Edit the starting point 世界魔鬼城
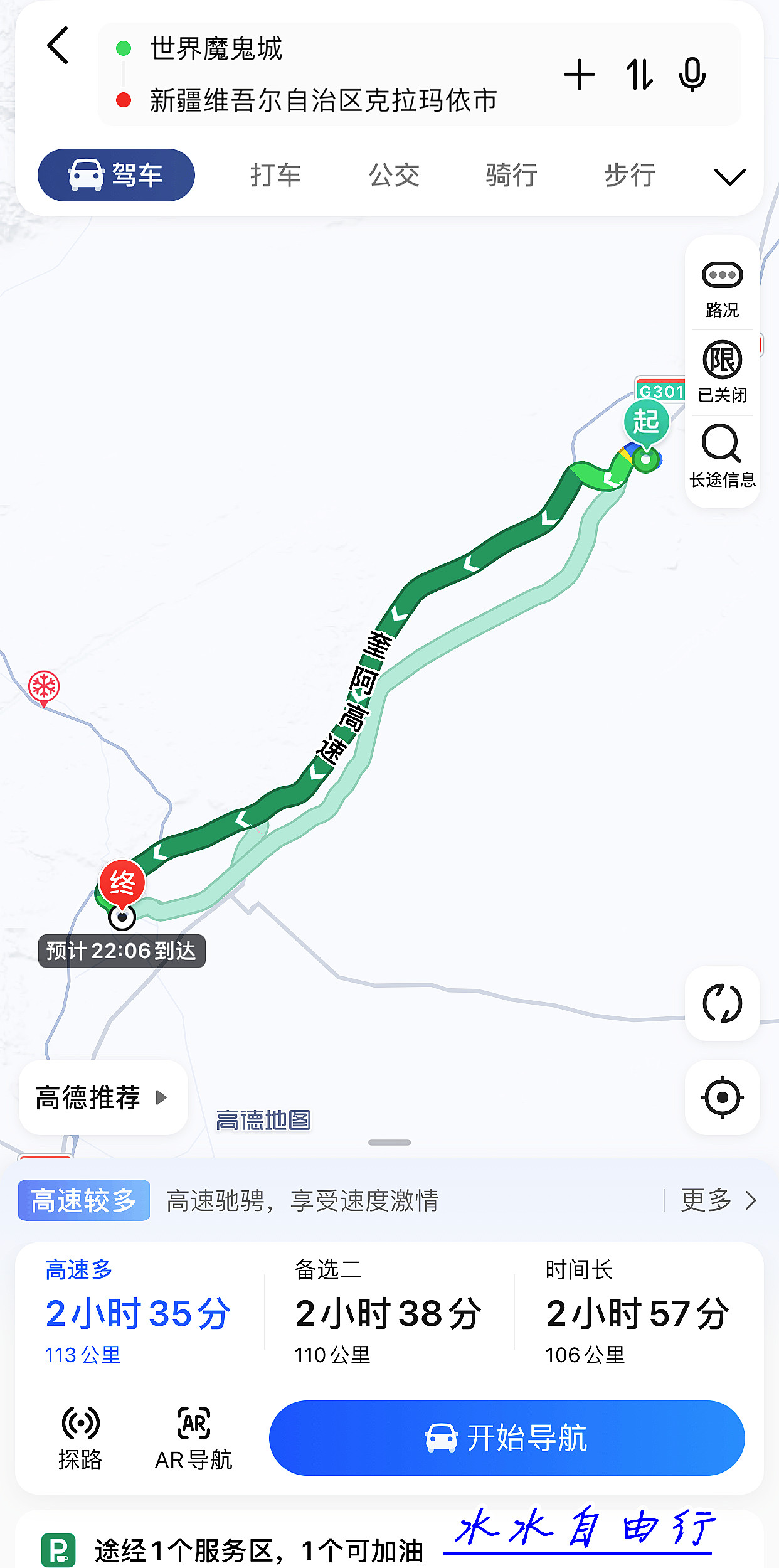 click(x=216, y=48)
